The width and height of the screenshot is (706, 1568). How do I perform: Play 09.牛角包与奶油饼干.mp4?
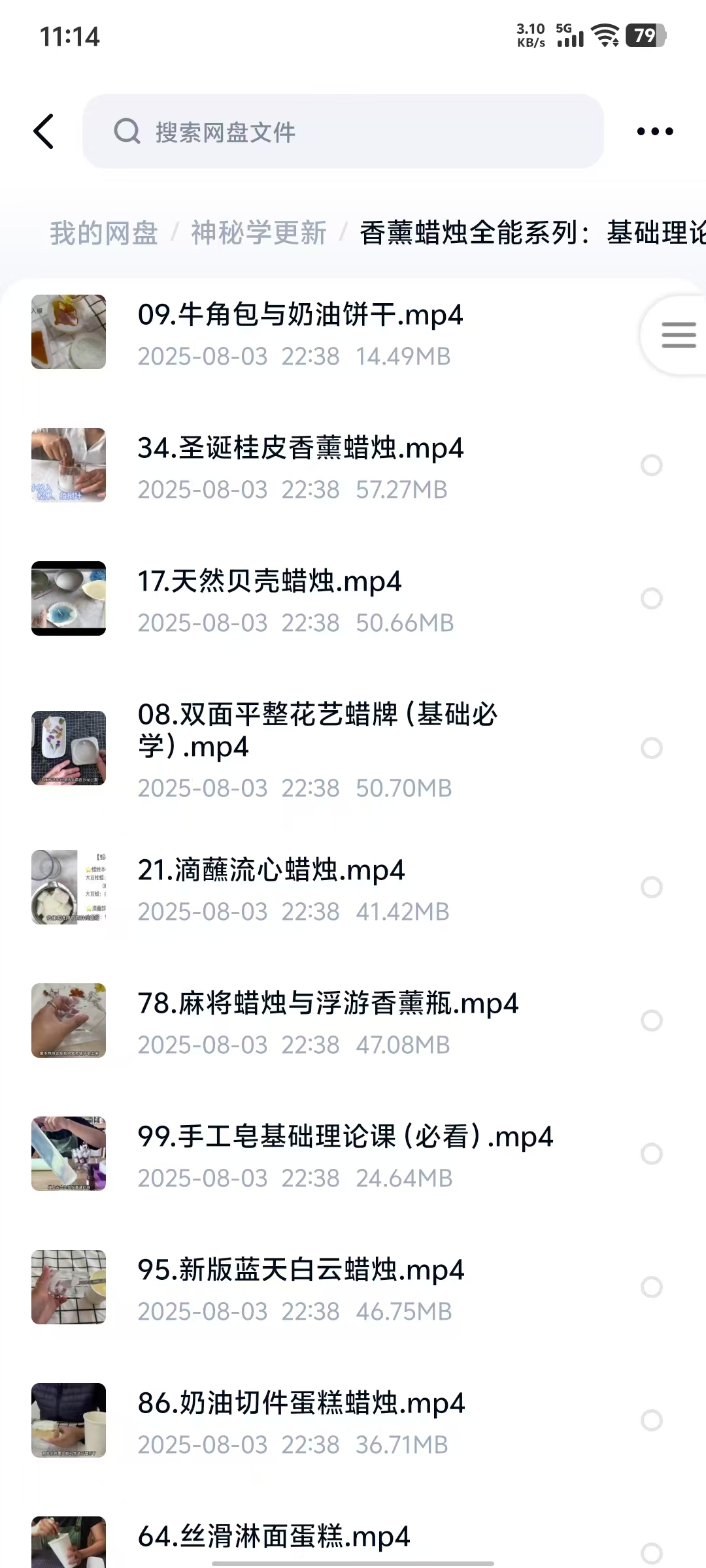pyautogui.click(x=300, y=316)
